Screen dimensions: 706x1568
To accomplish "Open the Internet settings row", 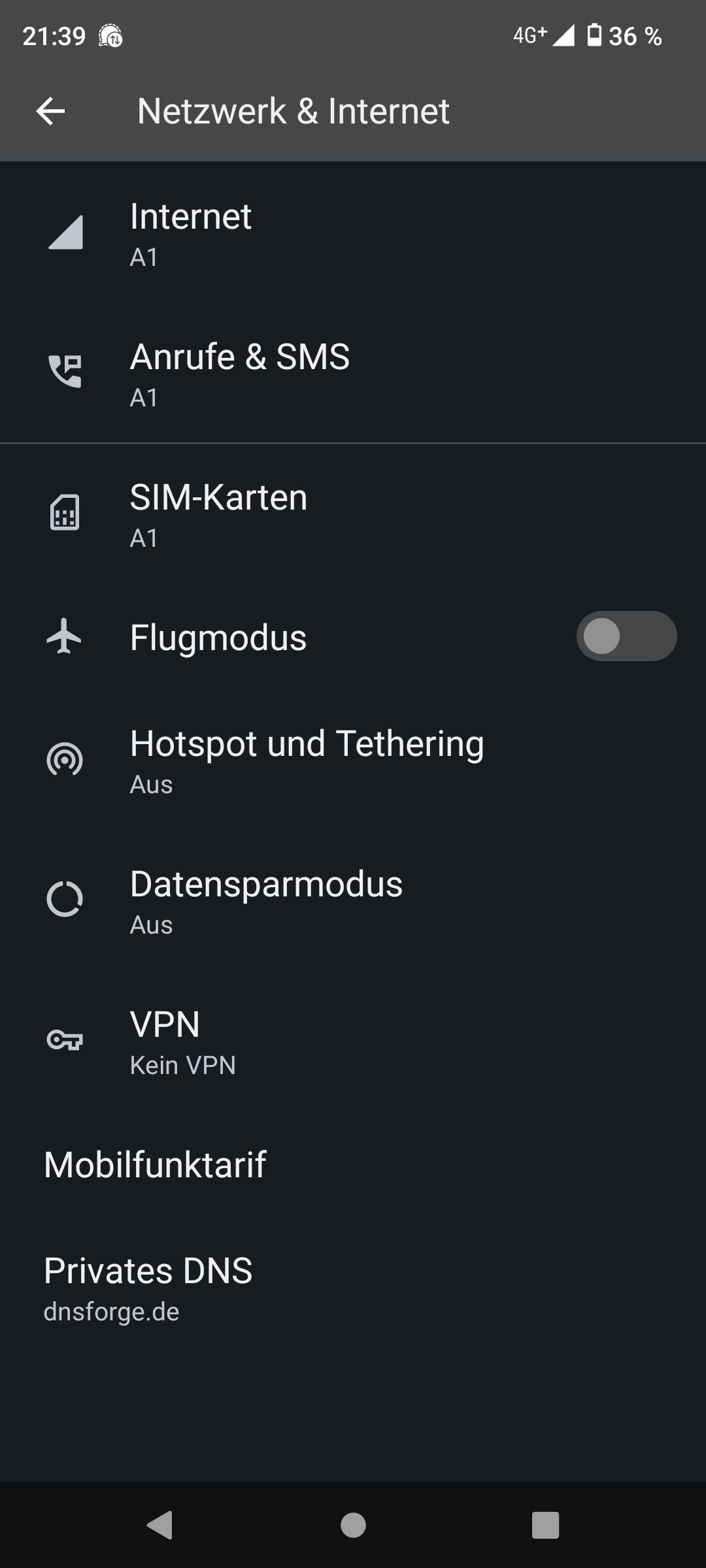I will point(353,233).
